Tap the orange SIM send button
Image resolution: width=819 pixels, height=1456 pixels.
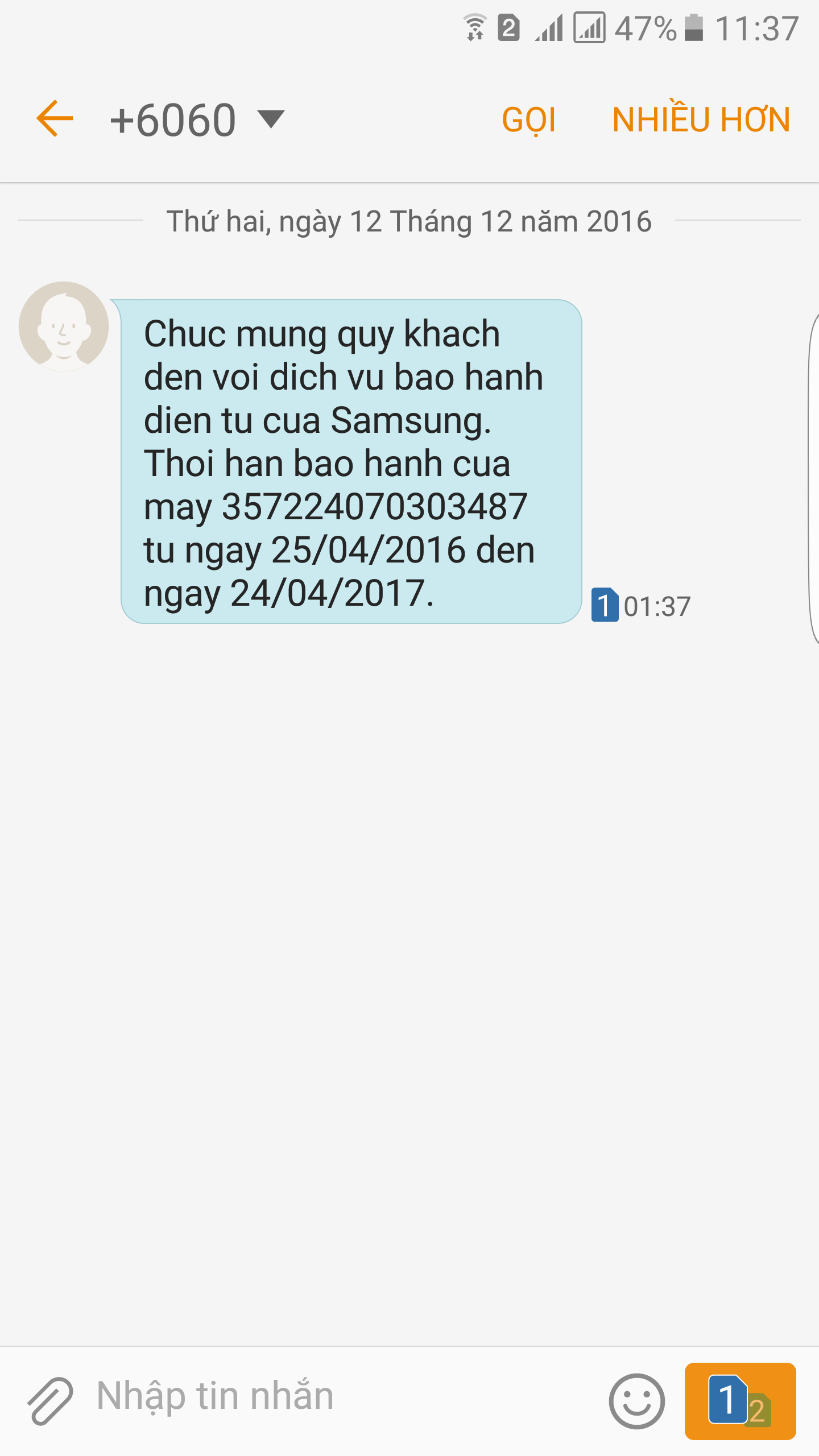click(x=740, y=1400)
